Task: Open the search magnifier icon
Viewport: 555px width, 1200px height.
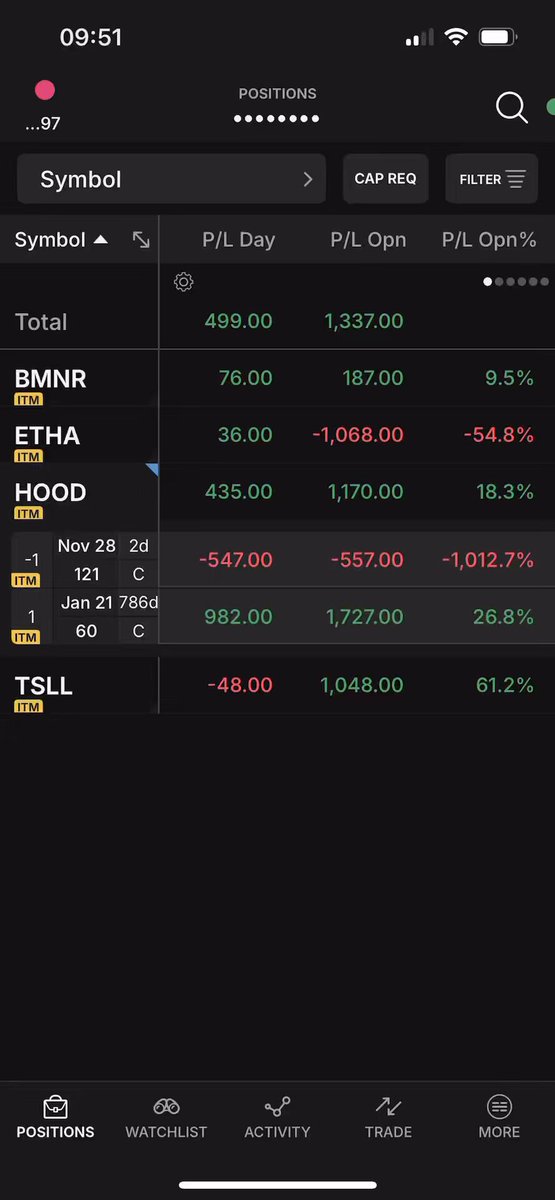Action: click(x=511, y=108)
